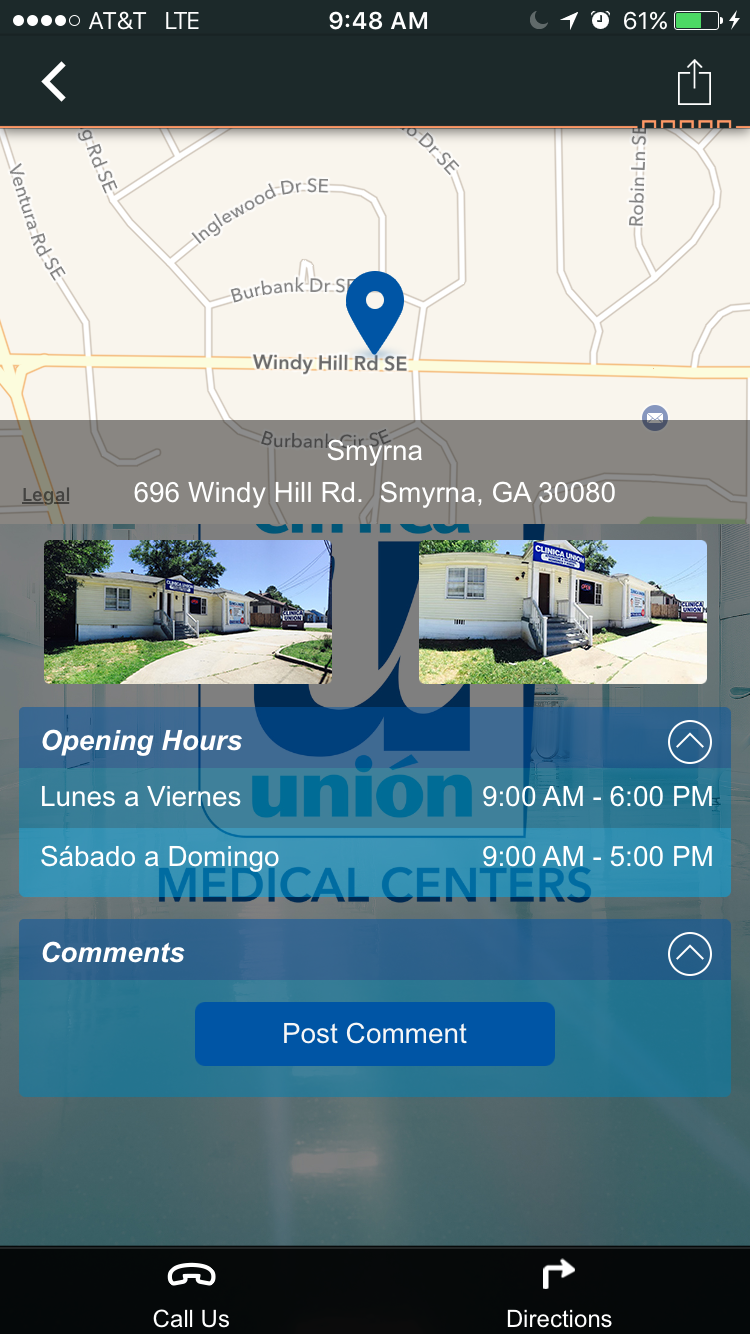View the first clinic building photo
Screen dimensions: 750x1334
click(x=188, y=612)
